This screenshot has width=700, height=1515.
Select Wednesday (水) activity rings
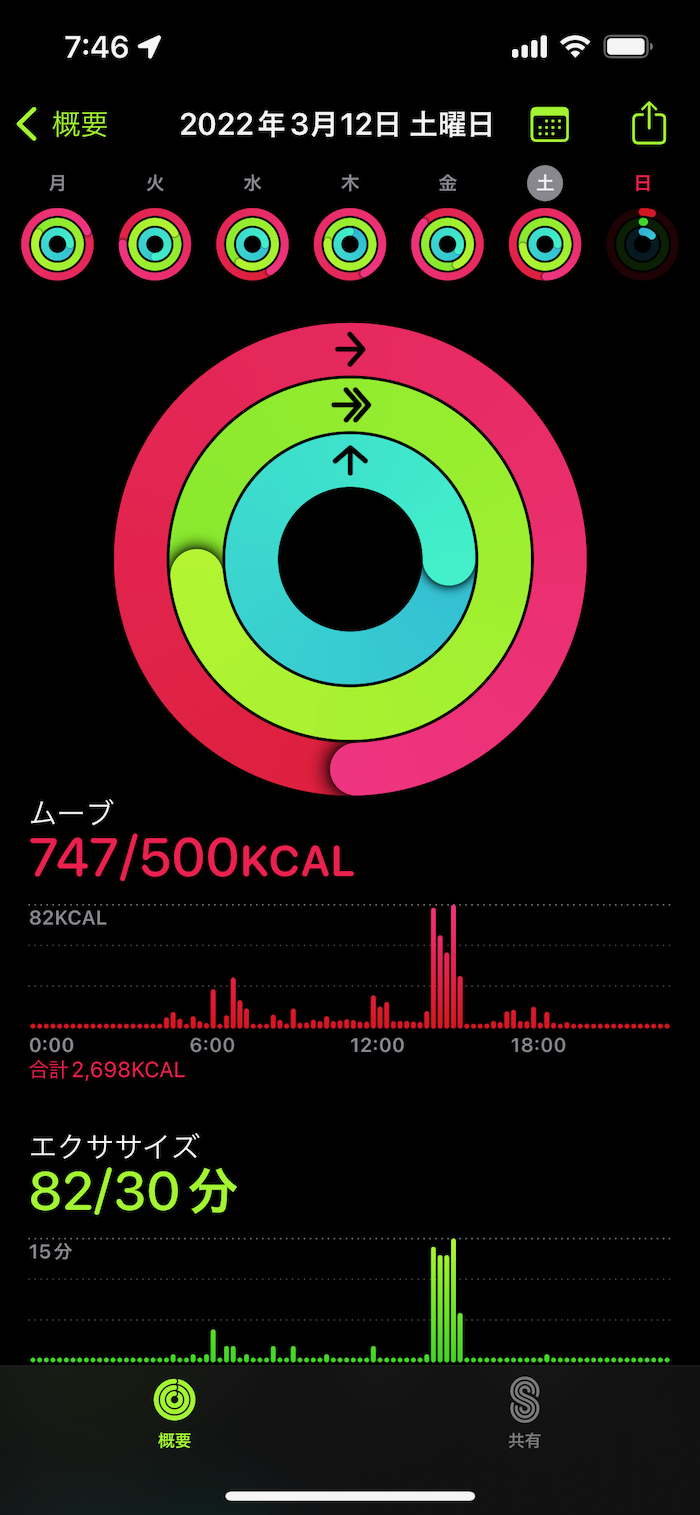[252, 243]
